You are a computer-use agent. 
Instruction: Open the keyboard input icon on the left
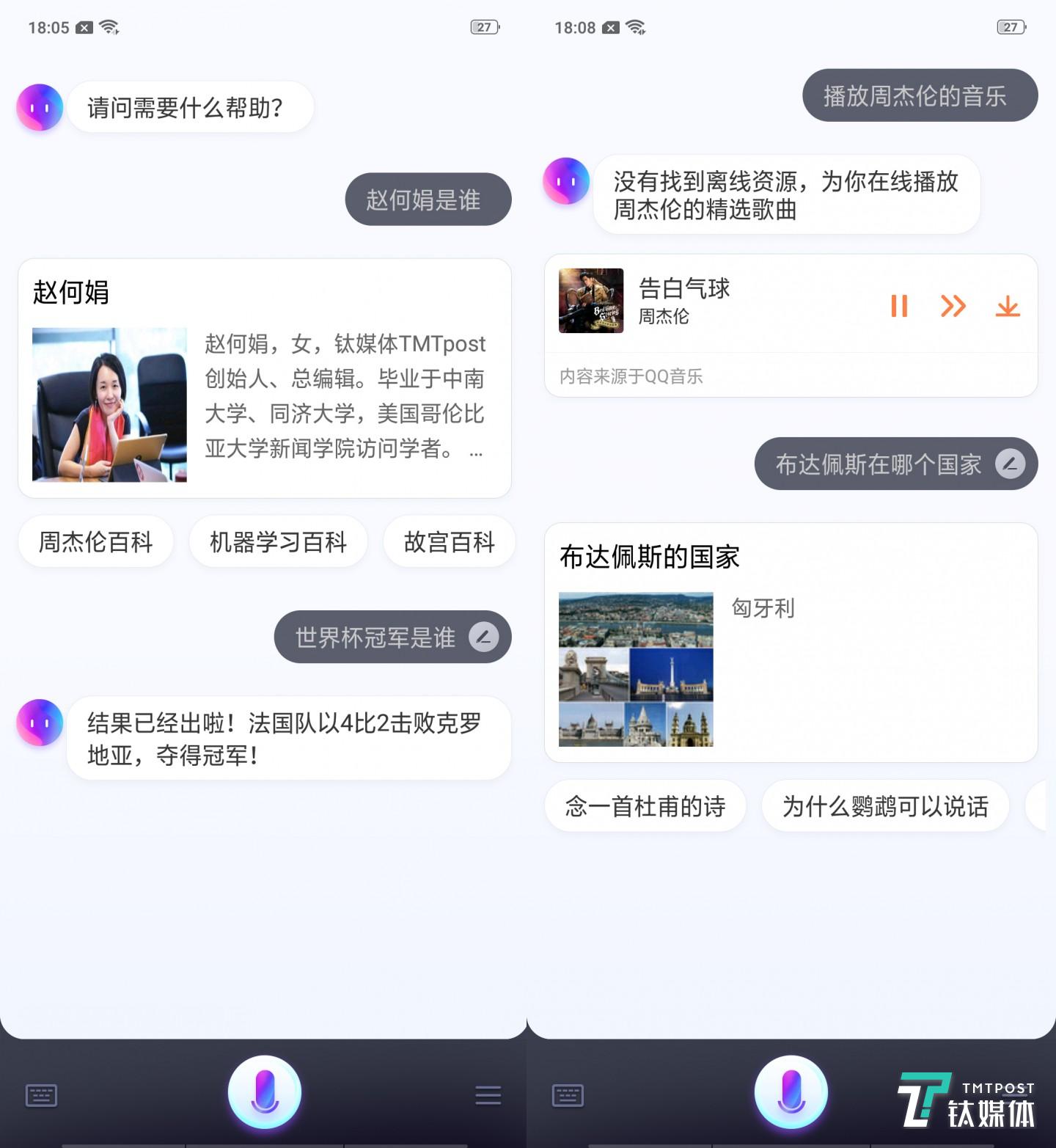41,1094
